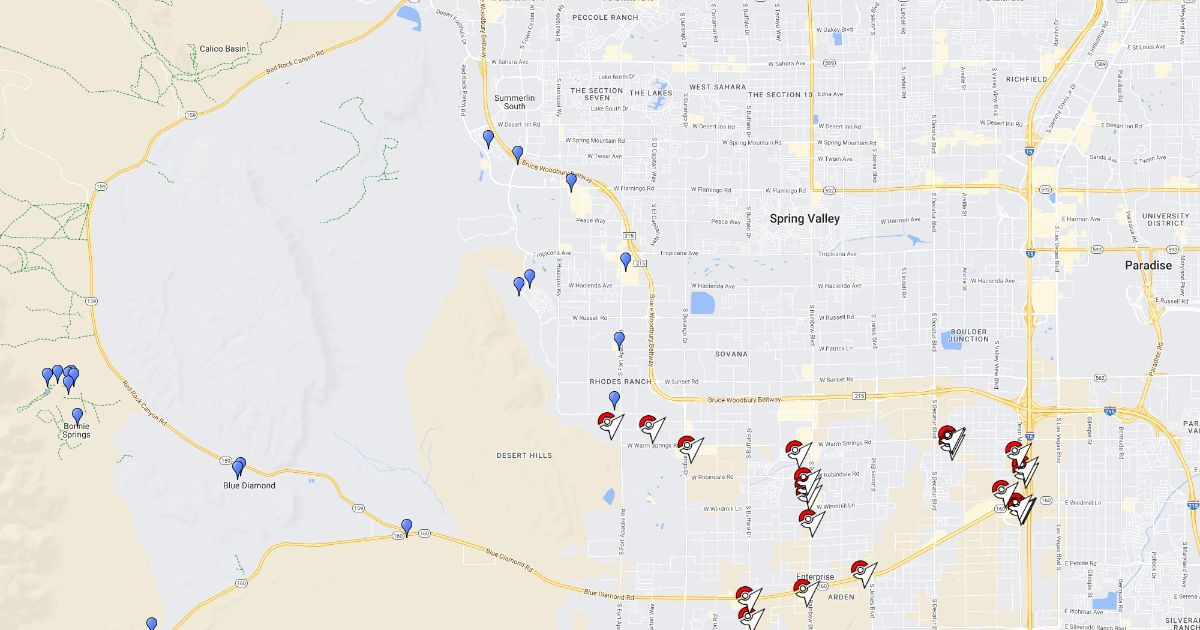Select the blue pin on Blue Diamond Rd

pos(406,526)
